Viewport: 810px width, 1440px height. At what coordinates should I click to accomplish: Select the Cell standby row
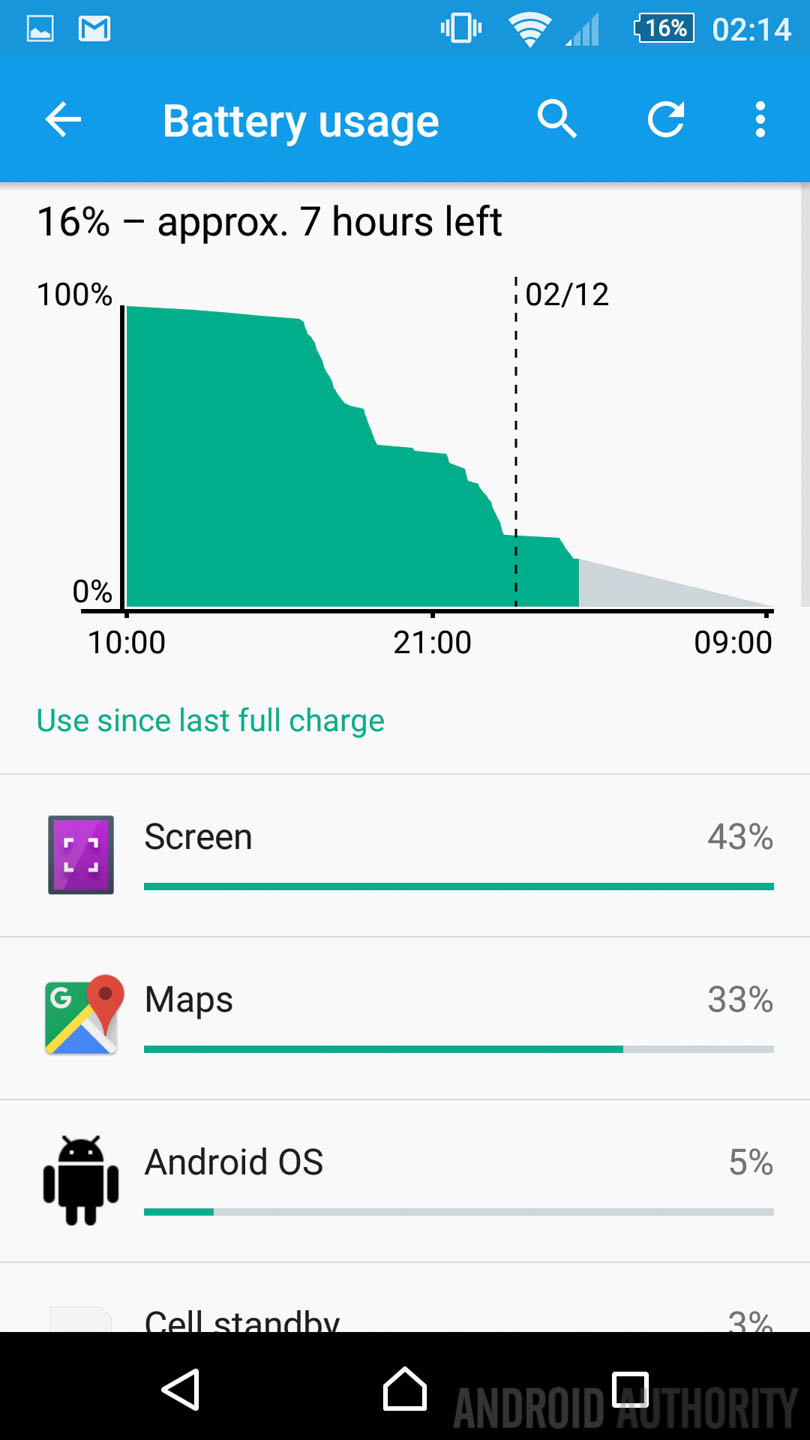[x=404, y=1310]
